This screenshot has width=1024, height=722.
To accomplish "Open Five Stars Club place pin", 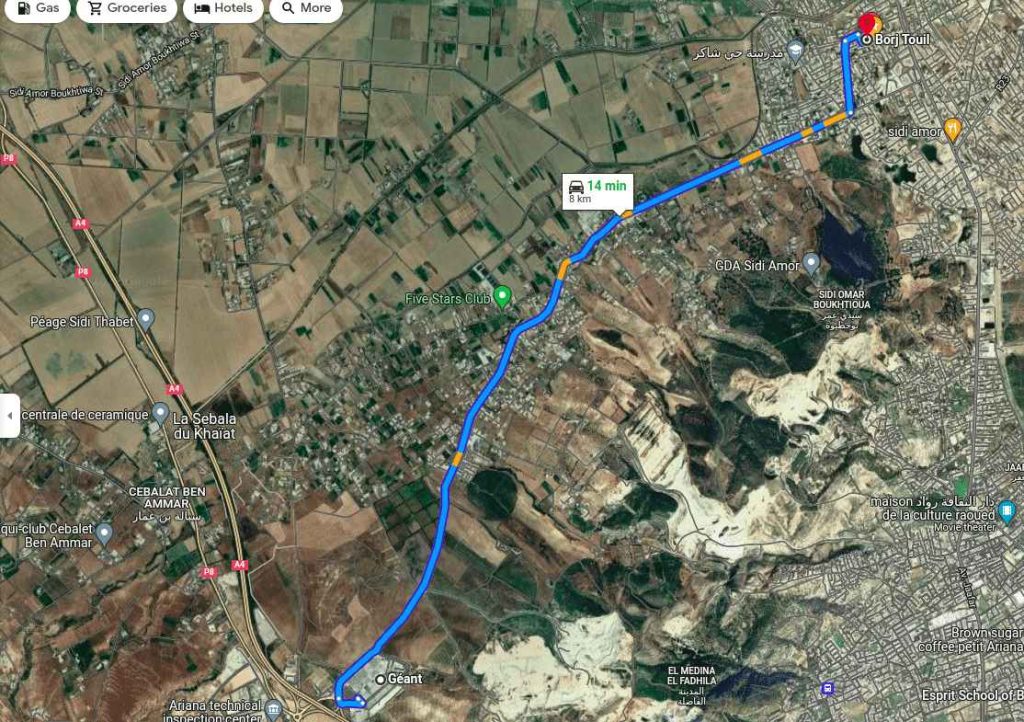I will 503,296.
